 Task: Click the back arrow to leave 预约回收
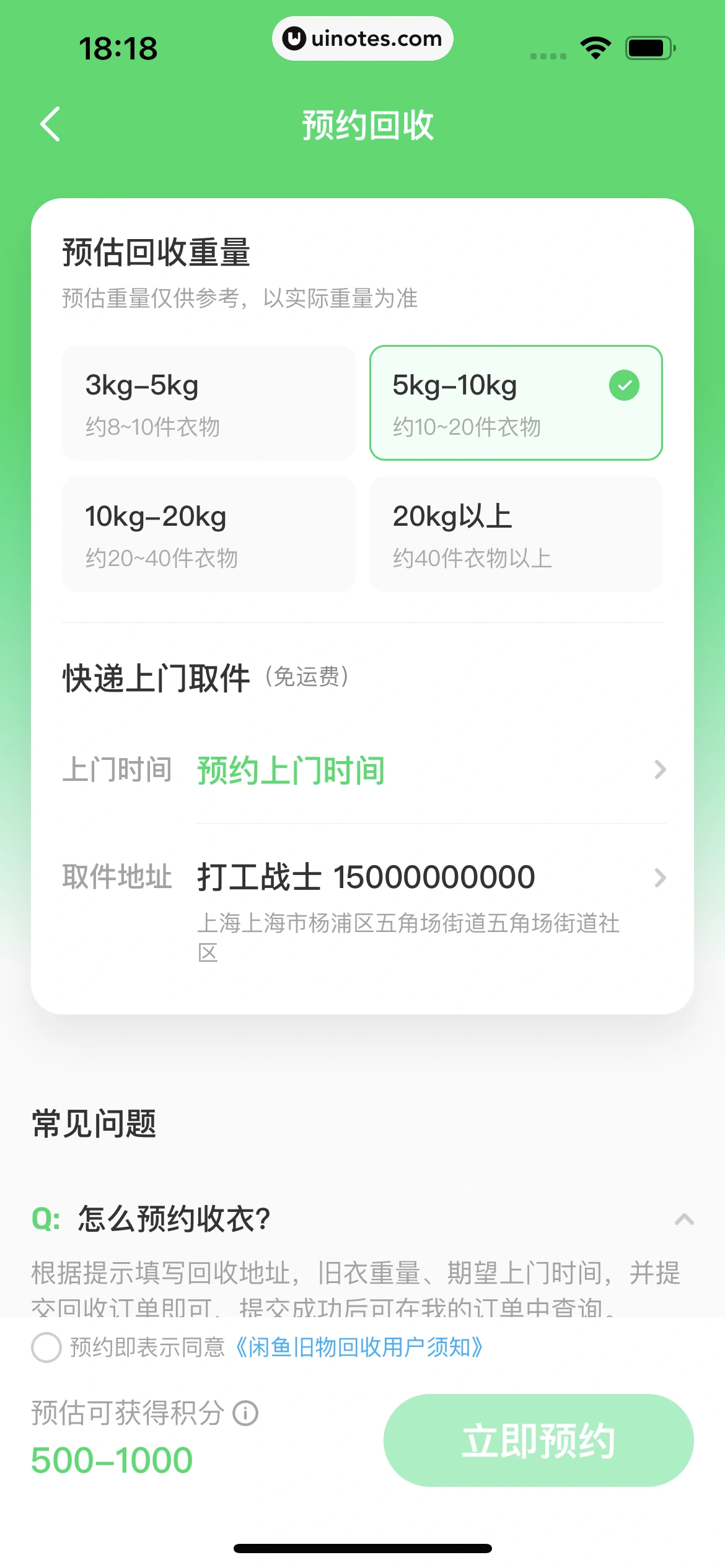50,124
